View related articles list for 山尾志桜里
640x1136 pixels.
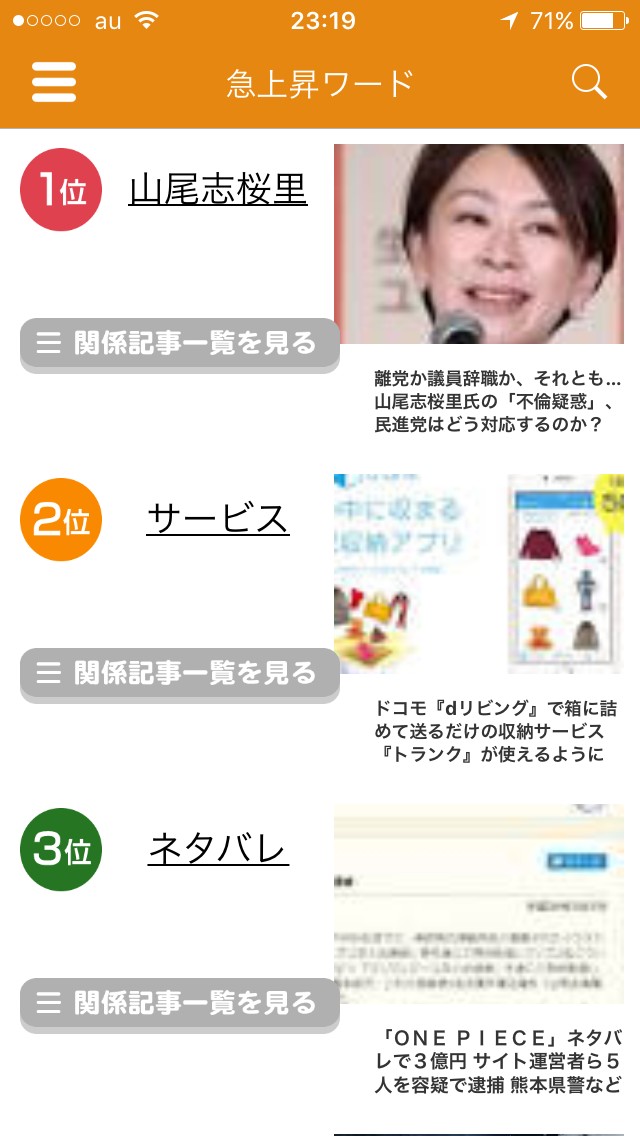pyautogui.click(x=179, y=344)
